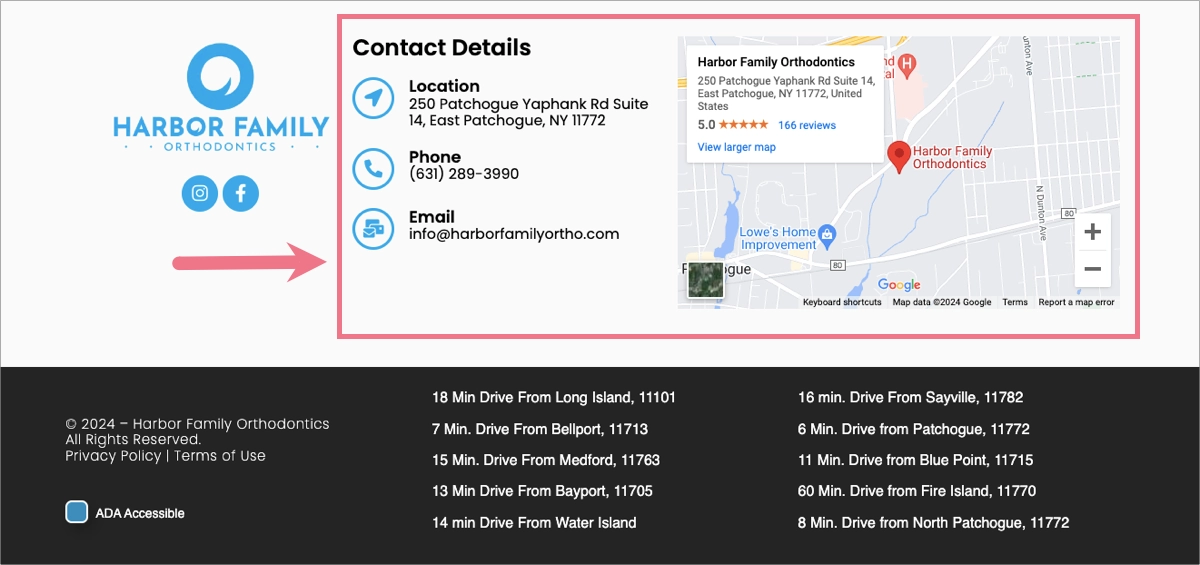Open 16 min. Drive From Sayville link
1200x565 pixels.
[x=910, y=397]
